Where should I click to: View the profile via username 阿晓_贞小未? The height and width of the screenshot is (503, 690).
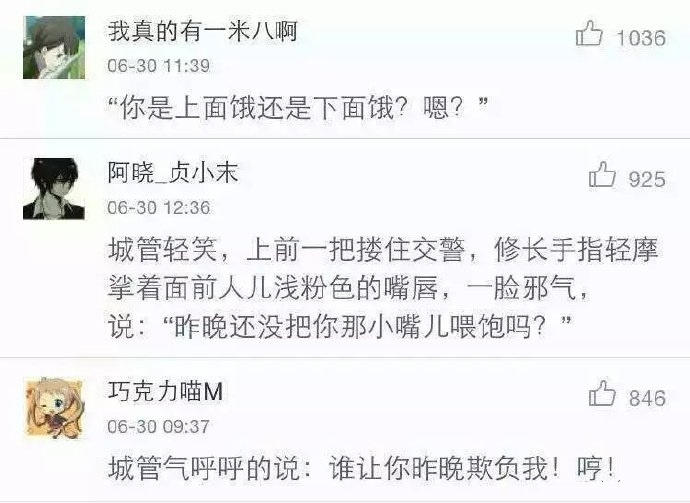[x=173, y=173]
